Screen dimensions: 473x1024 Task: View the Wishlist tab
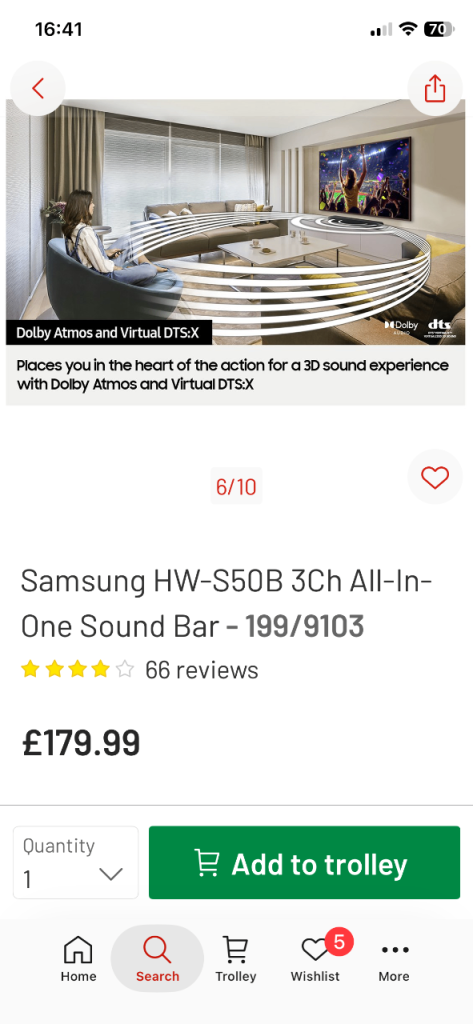[x=316, y=959]
